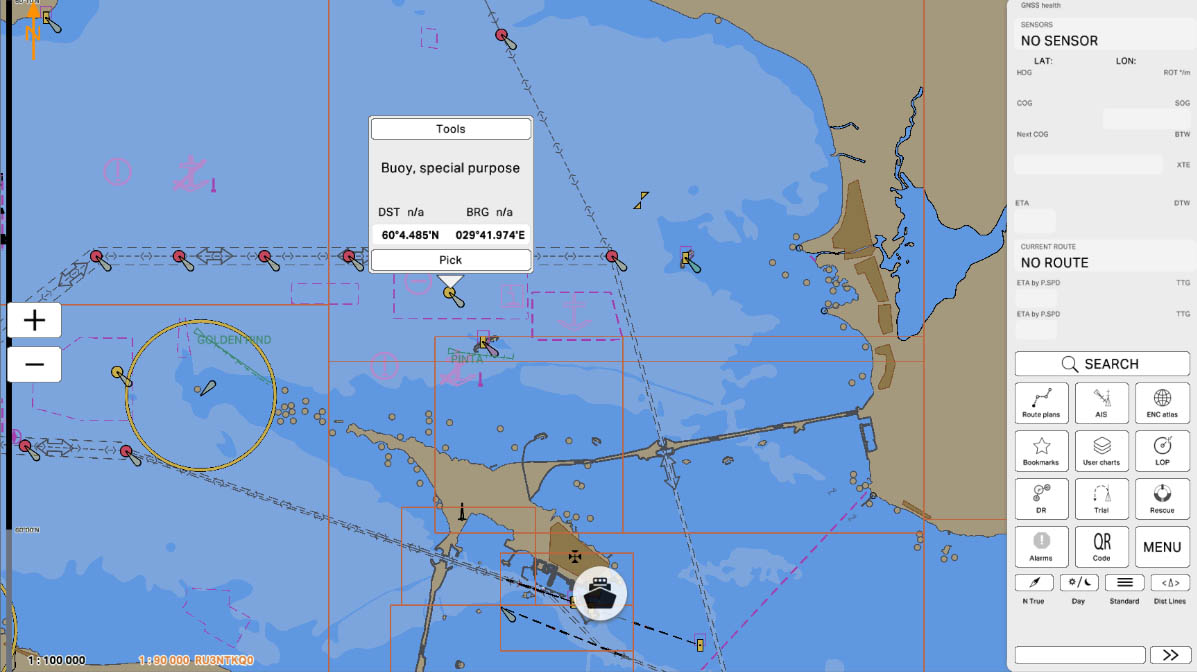Zoom in with the plus button
Viewport: 1197px width, 672px height.
pyautogui.click(x=34, y=320)
